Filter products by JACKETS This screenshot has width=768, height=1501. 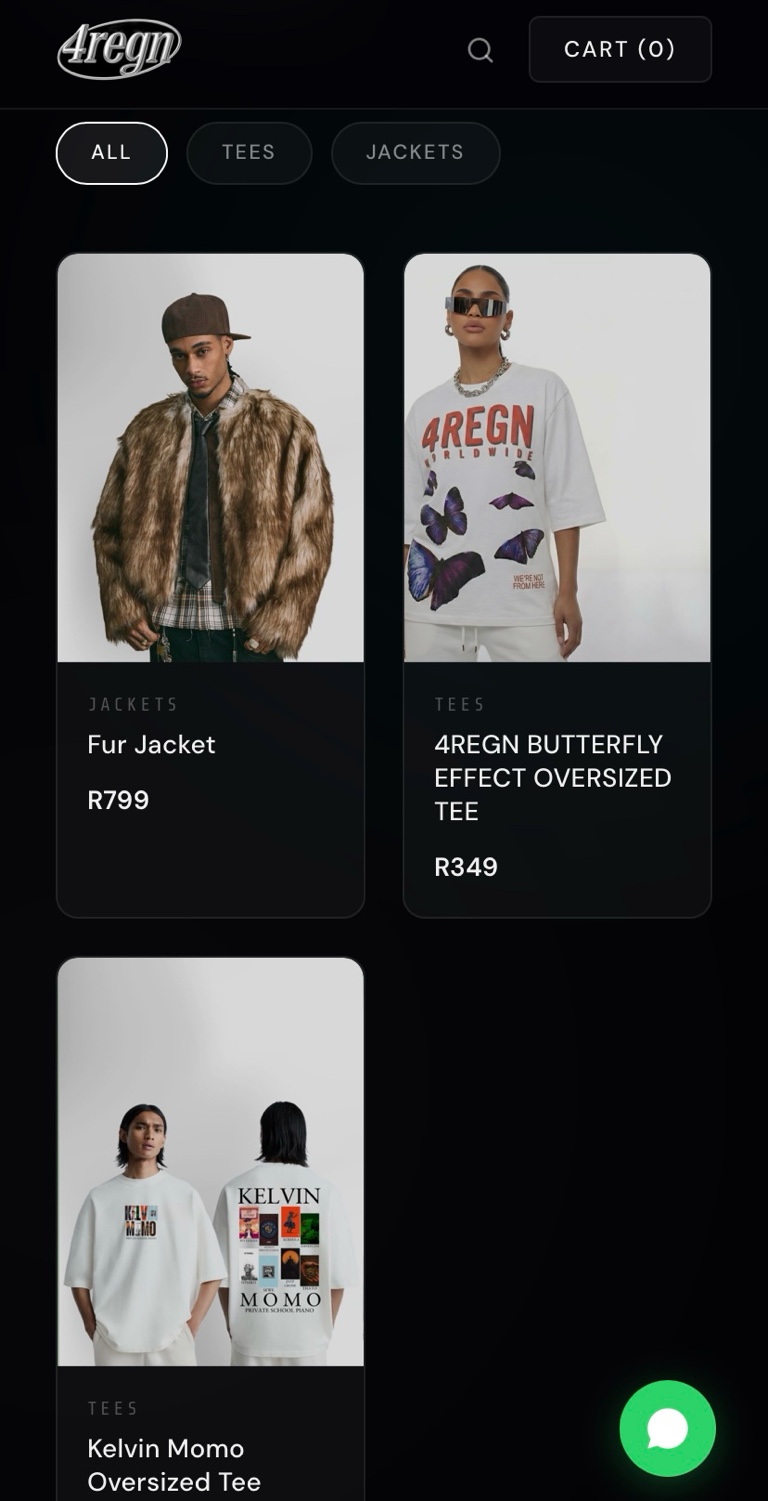click(415, 153)
